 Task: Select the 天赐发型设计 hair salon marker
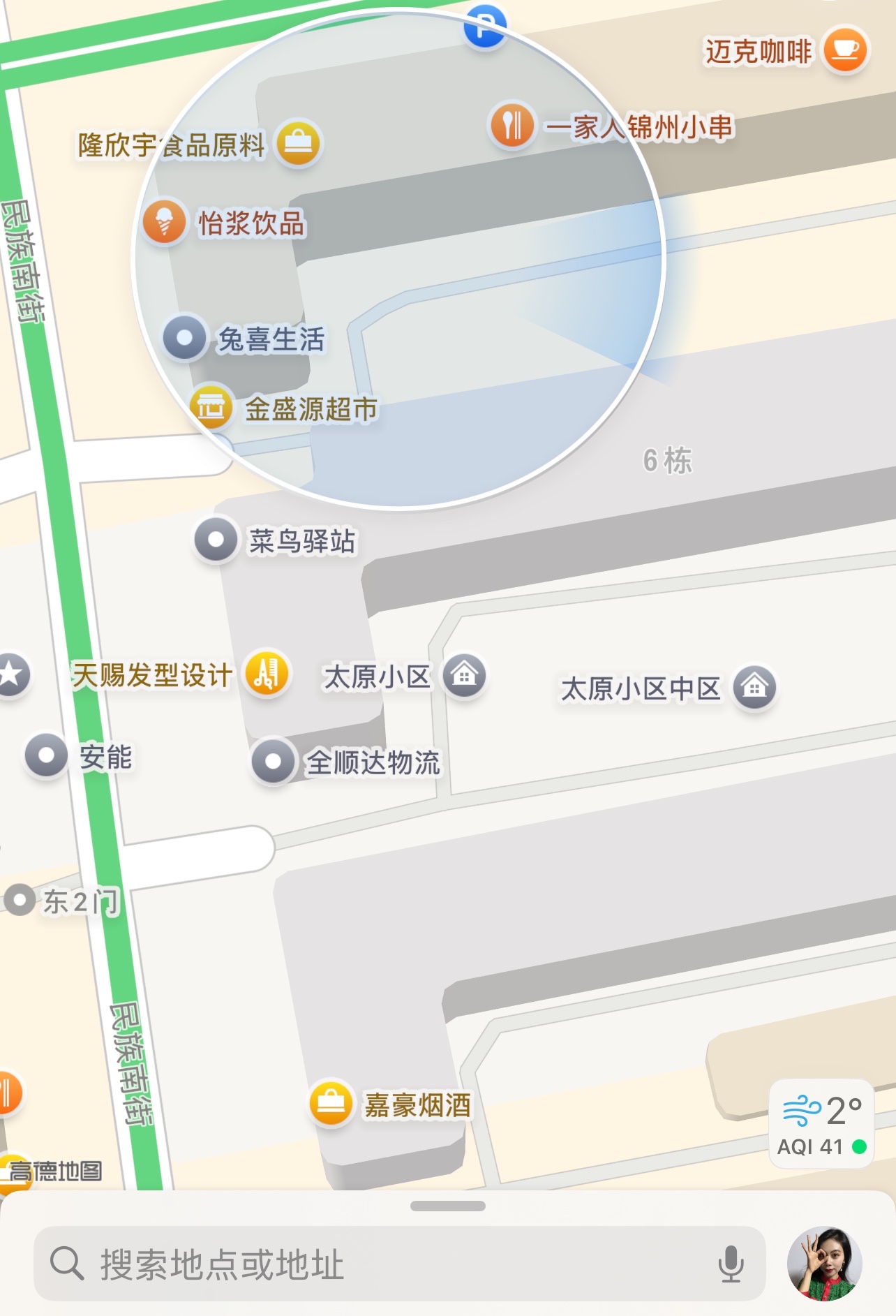(267, 674)
